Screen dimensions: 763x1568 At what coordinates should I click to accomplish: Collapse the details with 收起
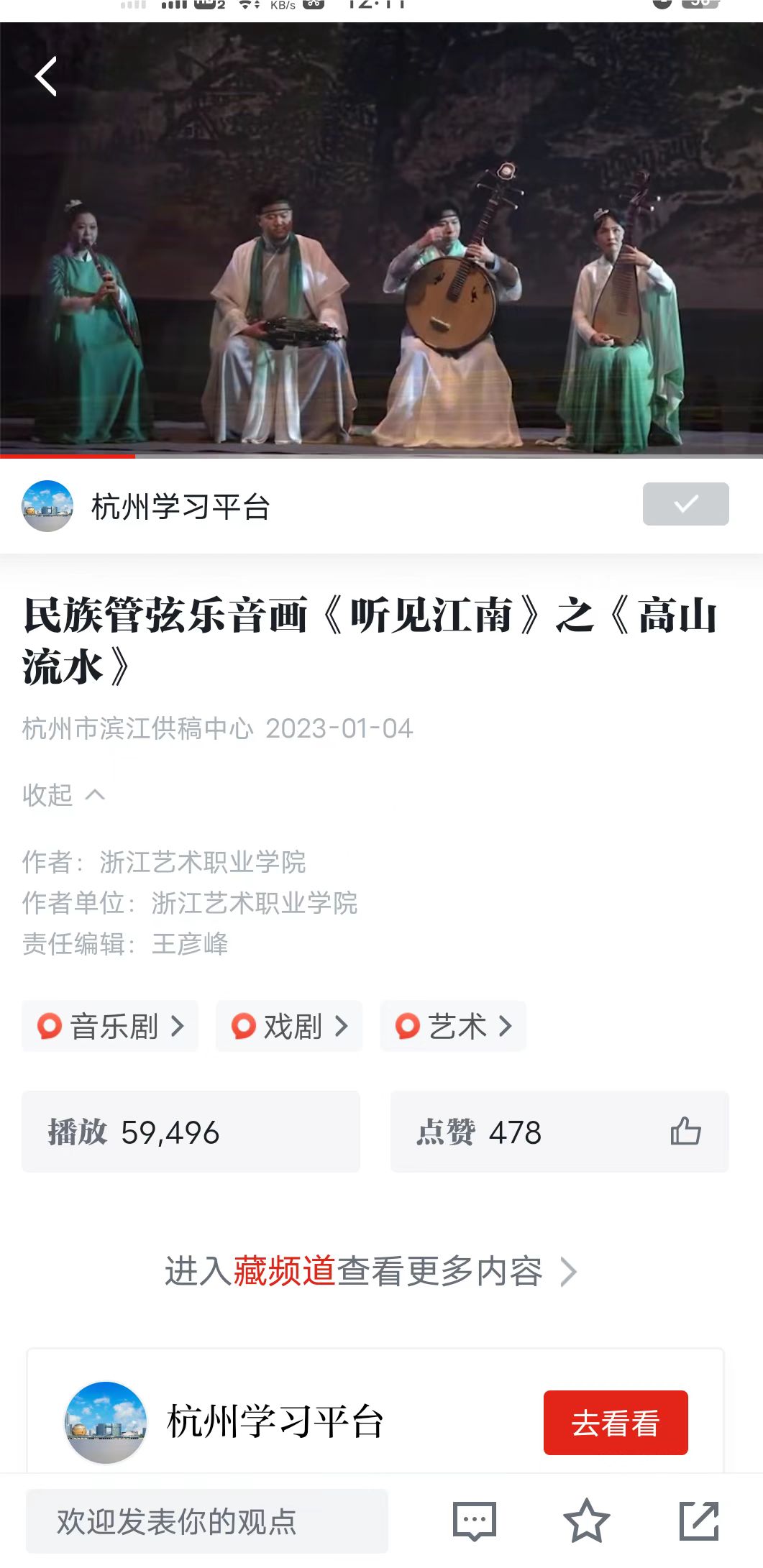click(63, 795)
